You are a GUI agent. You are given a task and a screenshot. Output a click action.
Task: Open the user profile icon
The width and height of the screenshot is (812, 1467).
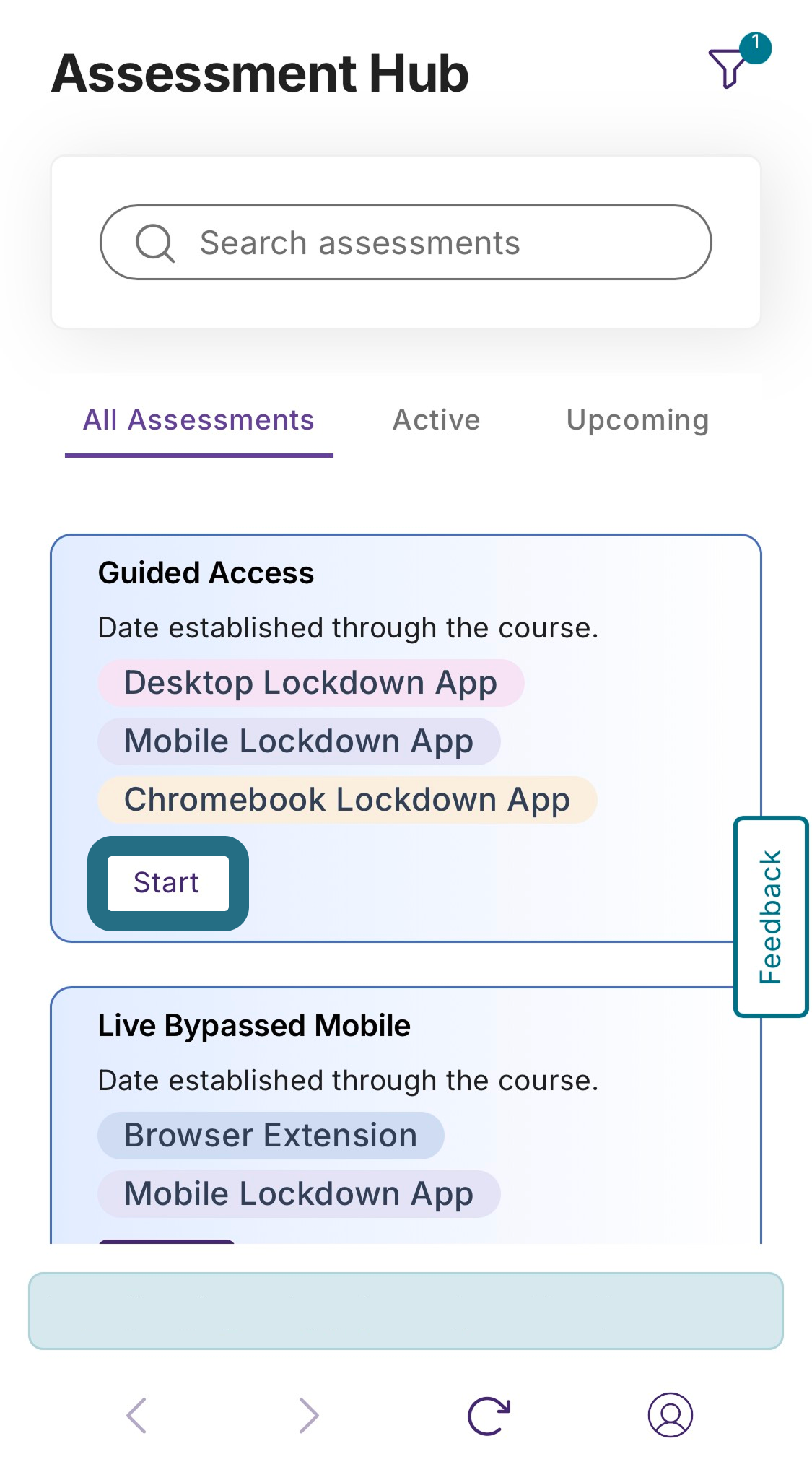(670, 1415)
